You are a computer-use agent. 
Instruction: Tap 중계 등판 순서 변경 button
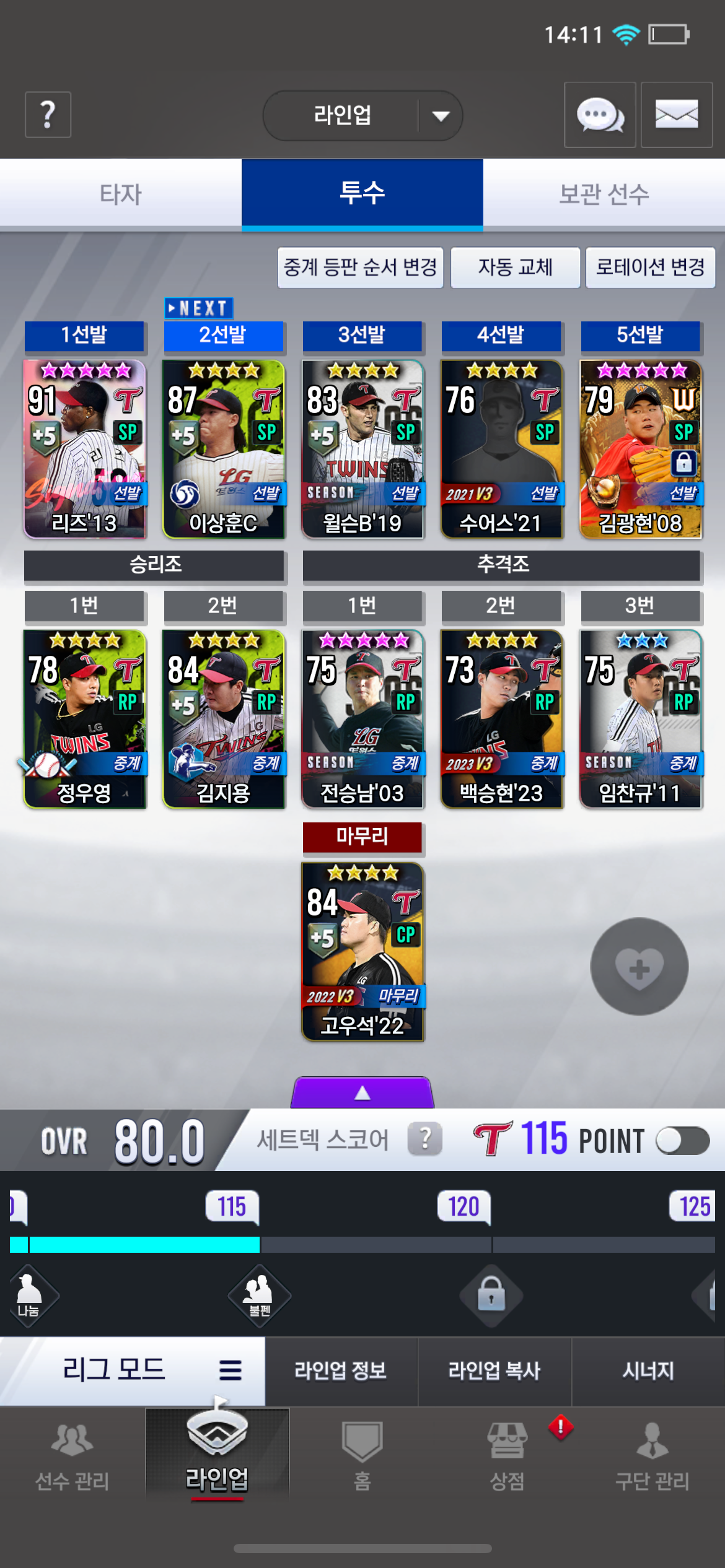click(x=360, y=268)
